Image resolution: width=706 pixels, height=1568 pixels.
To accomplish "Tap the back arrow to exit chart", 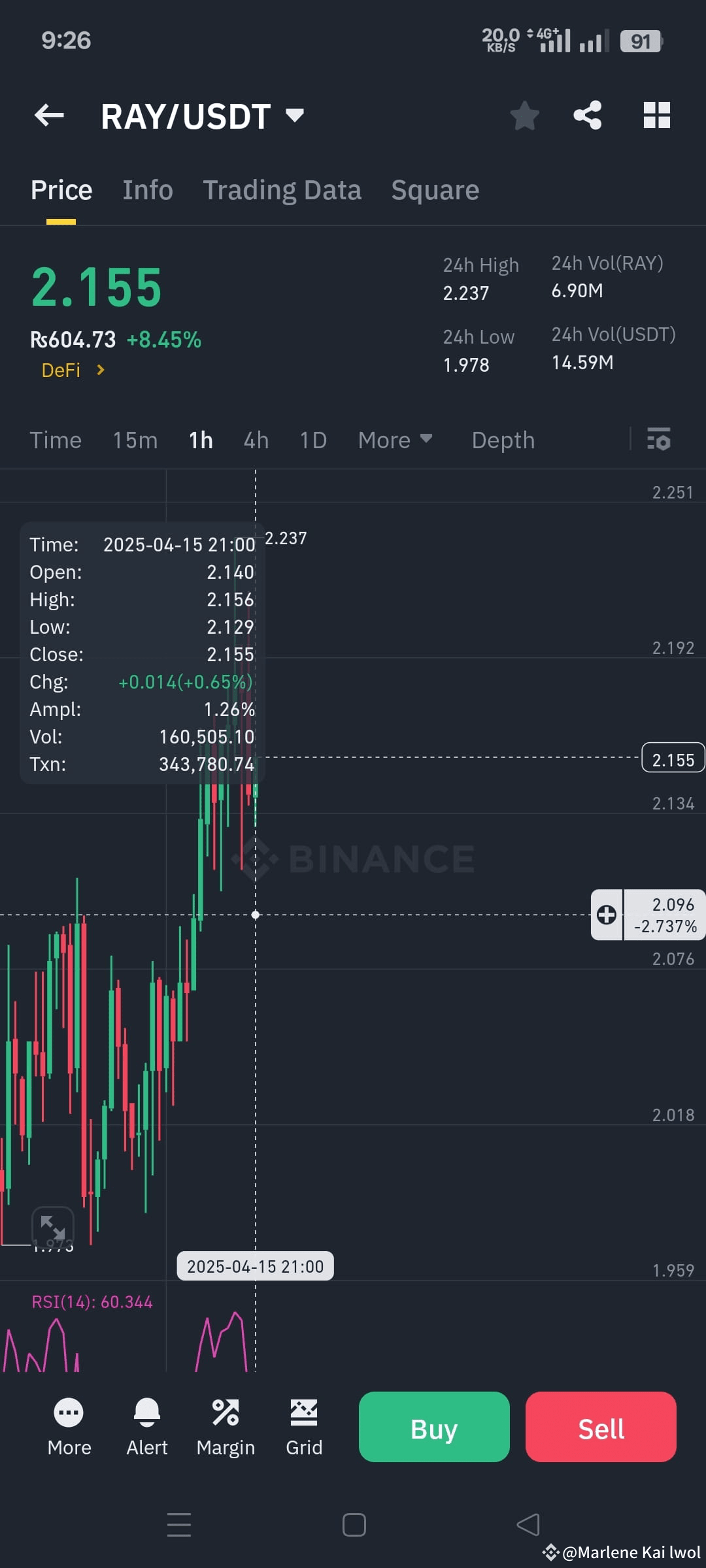I will click(49, 115).
